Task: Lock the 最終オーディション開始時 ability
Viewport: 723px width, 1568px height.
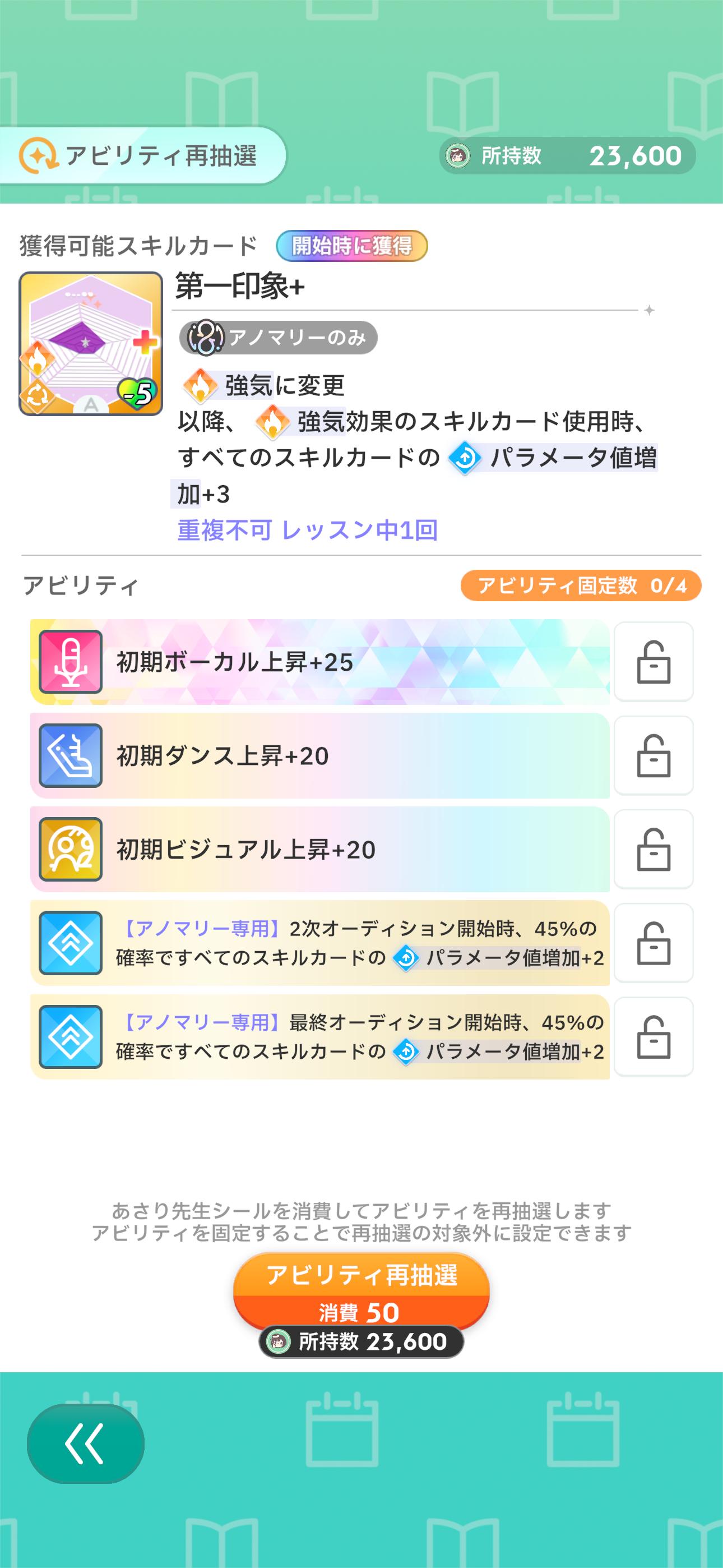Action: click(653, 1036)
